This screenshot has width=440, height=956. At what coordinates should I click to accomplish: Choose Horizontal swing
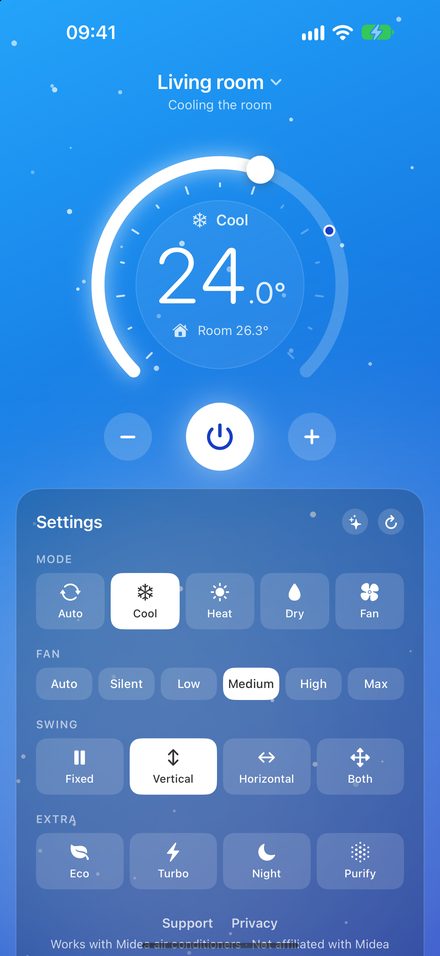point(266,766)
